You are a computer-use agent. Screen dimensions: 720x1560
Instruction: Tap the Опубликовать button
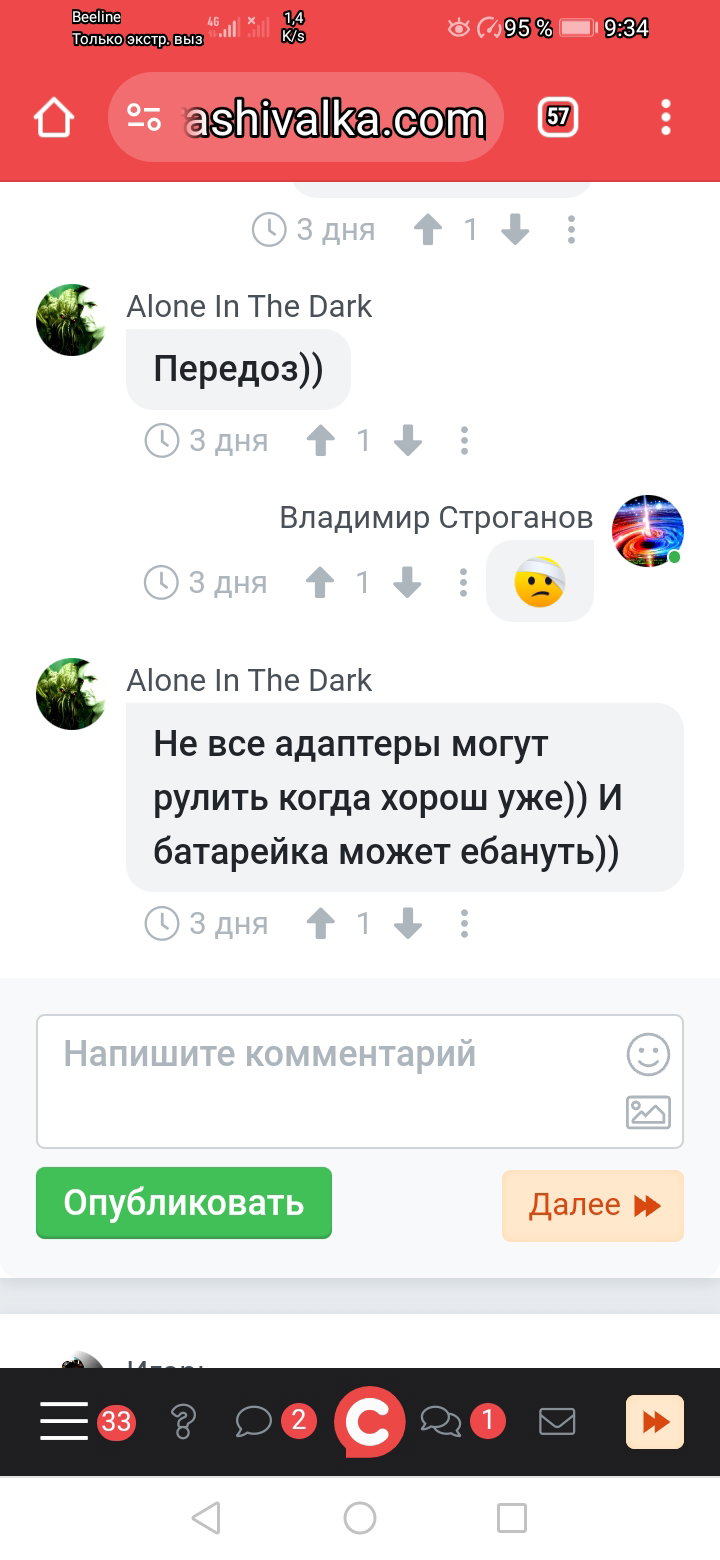coord(184,1203)
